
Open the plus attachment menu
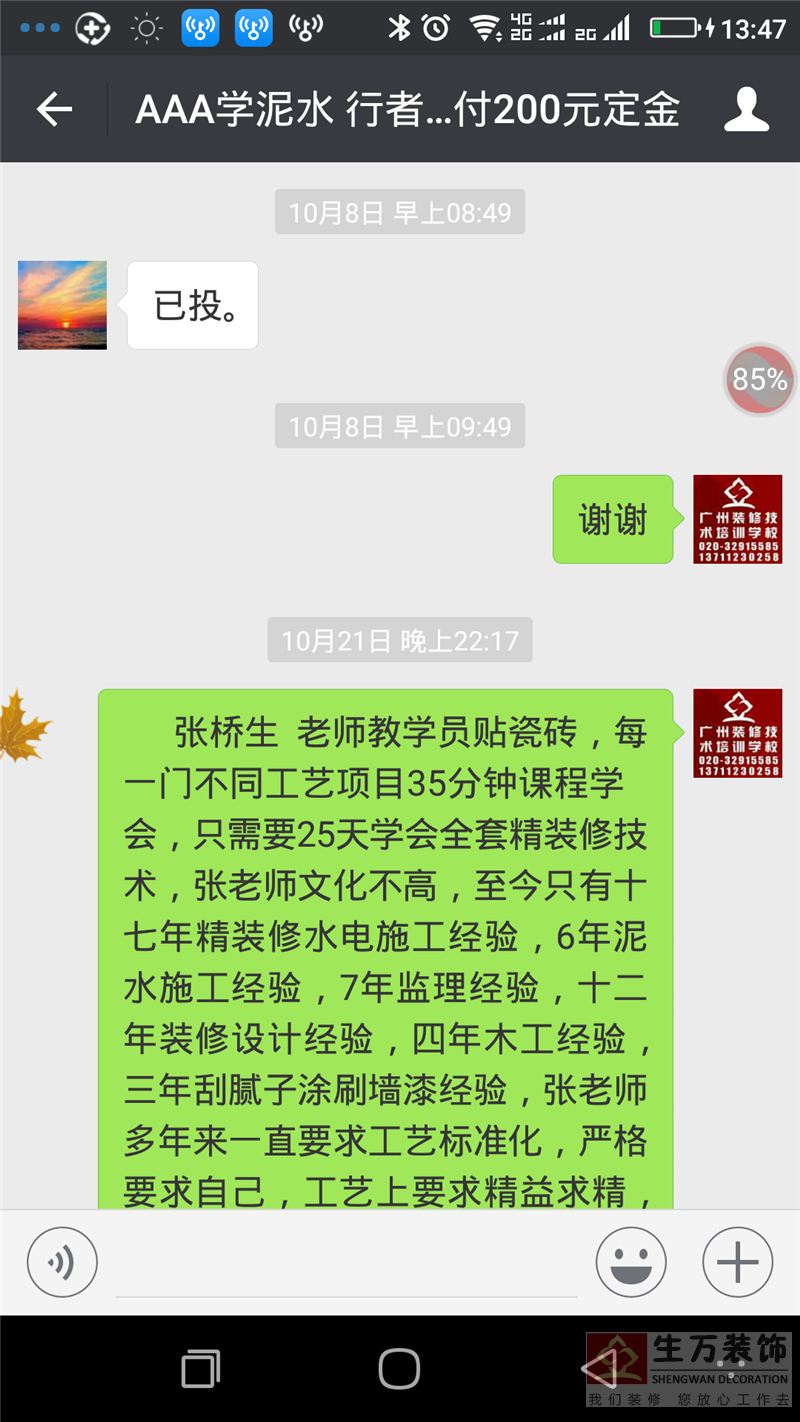tap(737, 1262)
